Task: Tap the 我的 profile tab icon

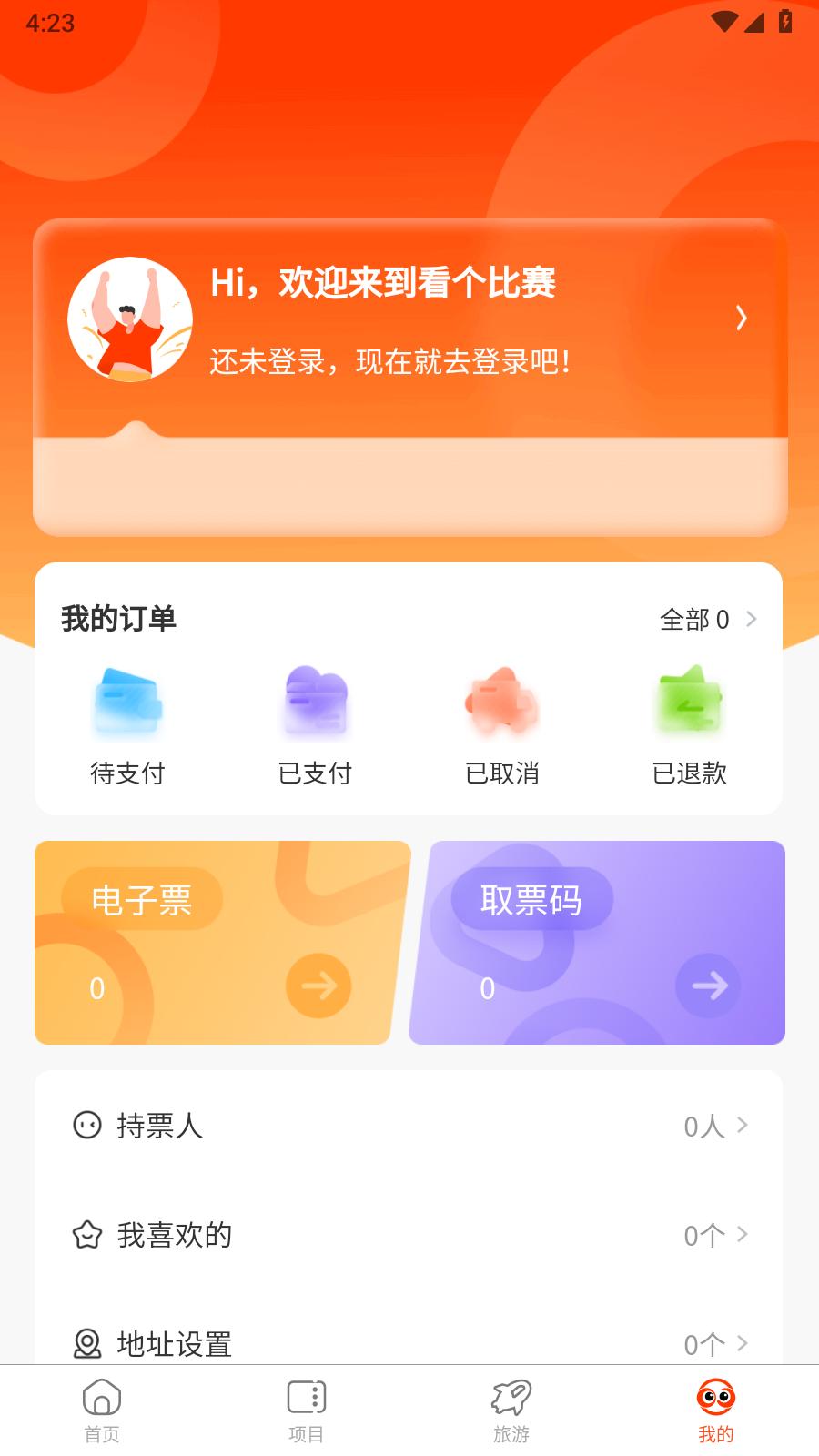Action: 716,1398
